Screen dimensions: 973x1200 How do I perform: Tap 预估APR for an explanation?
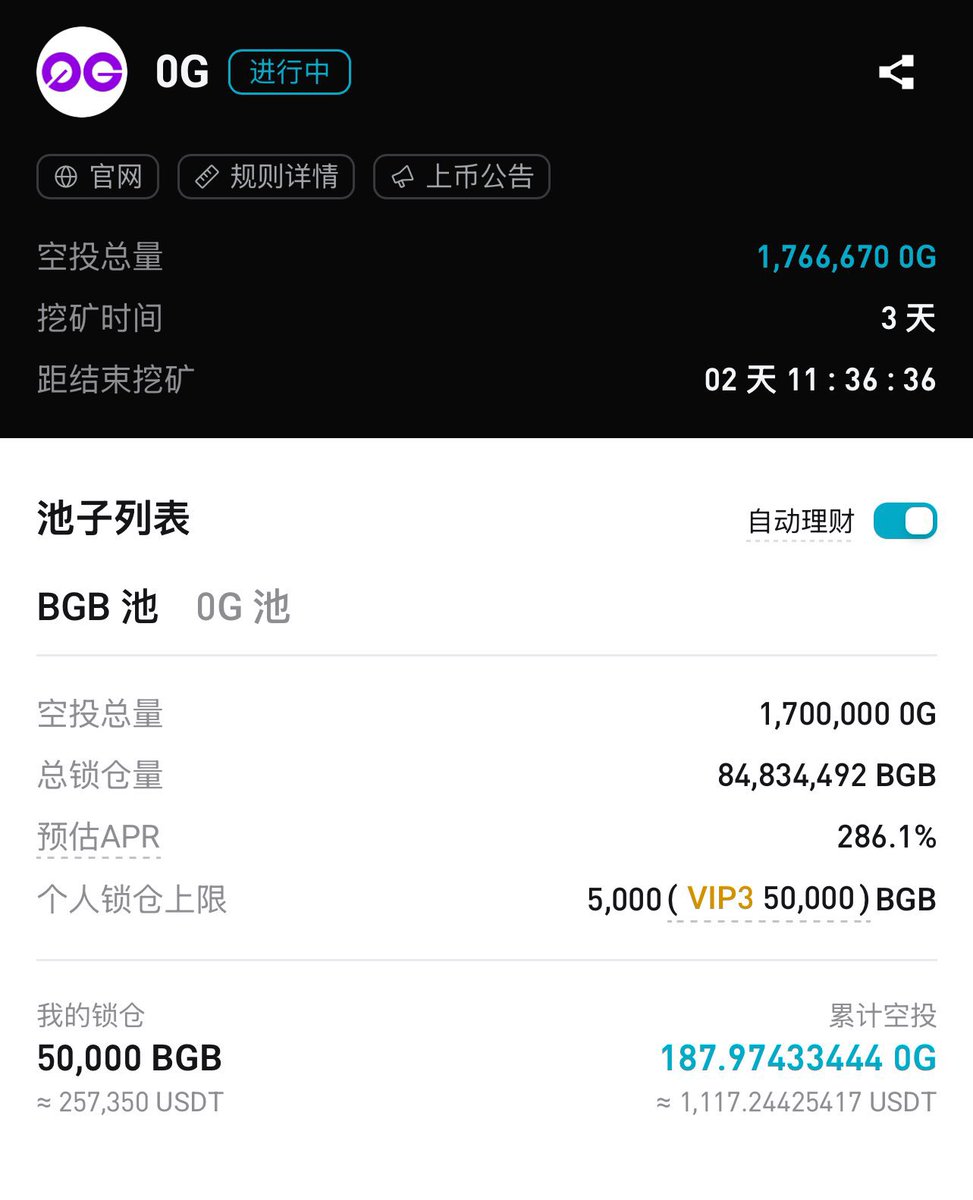[x=99, y=837]
